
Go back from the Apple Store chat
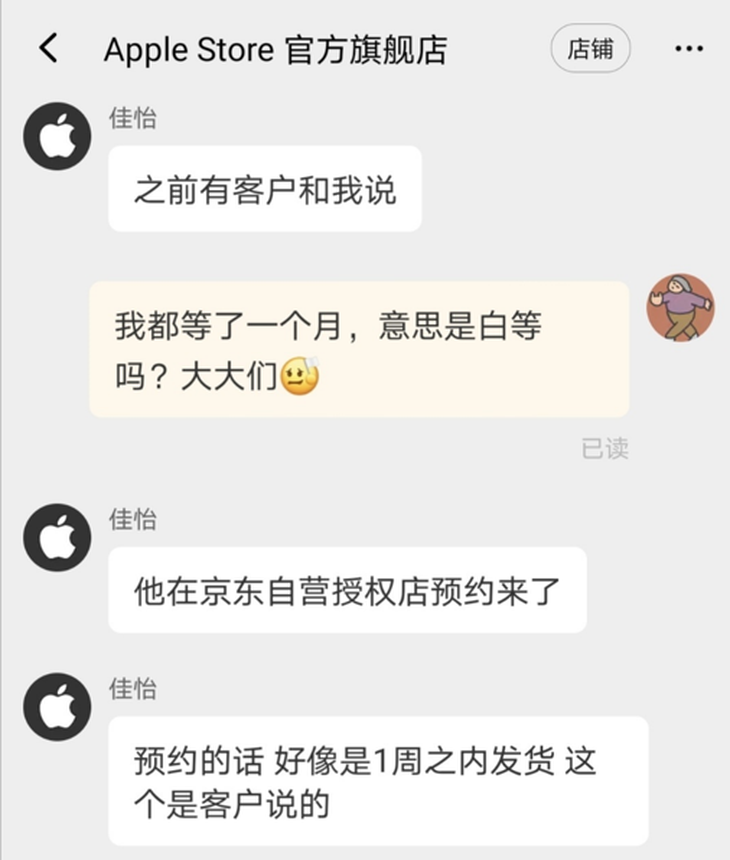[48, 48]
